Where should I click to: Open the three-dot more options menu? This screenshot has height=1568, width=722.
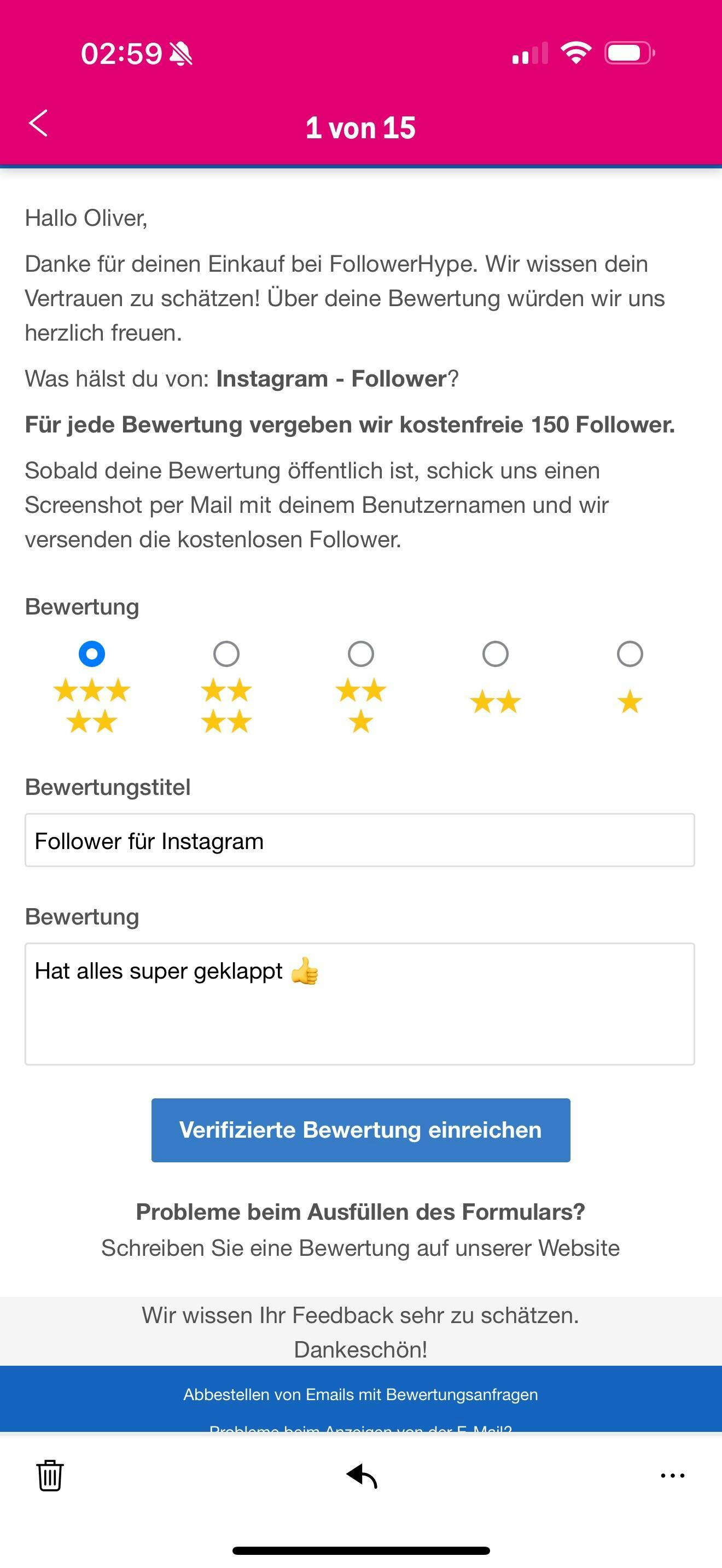[x=673, y=1476]
